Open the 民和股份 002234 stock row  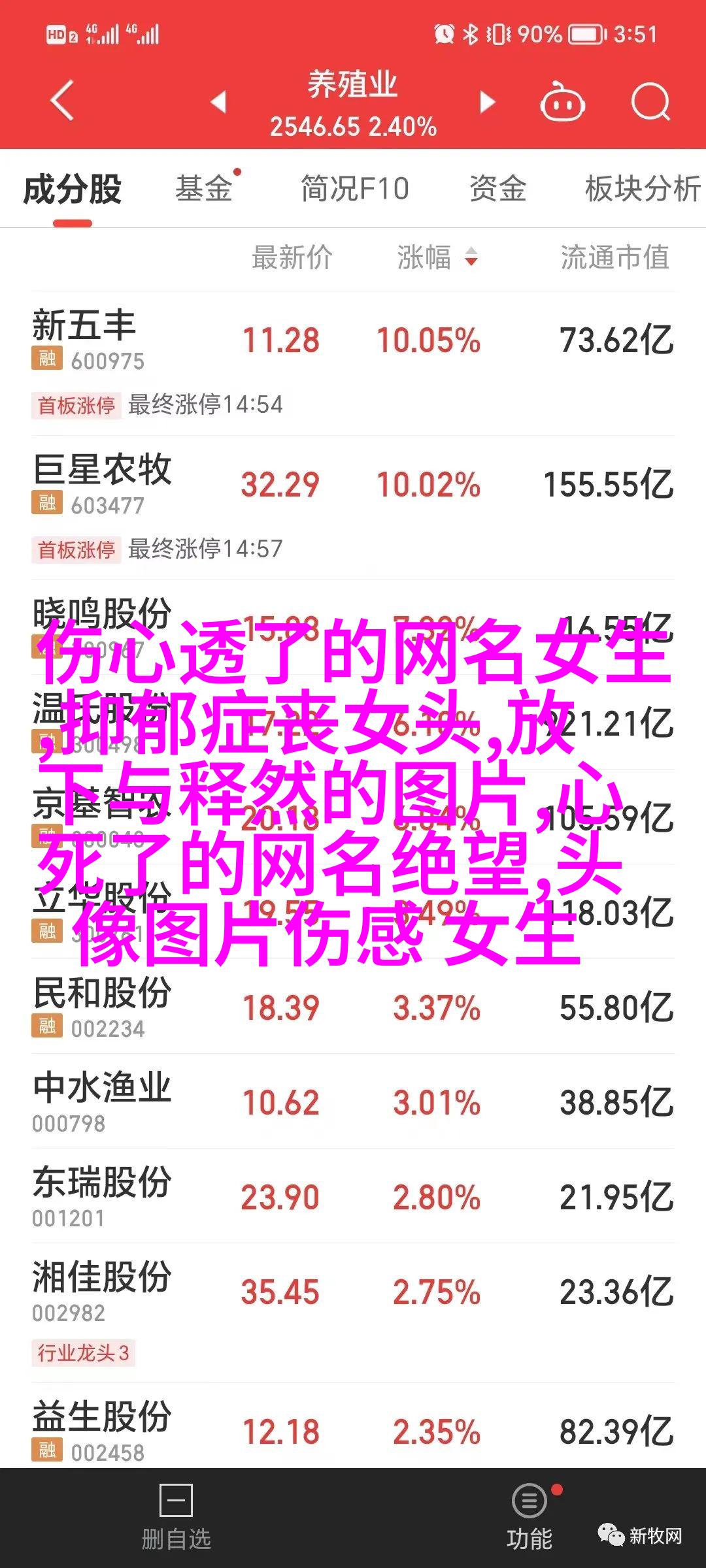tap(353, 1007)
